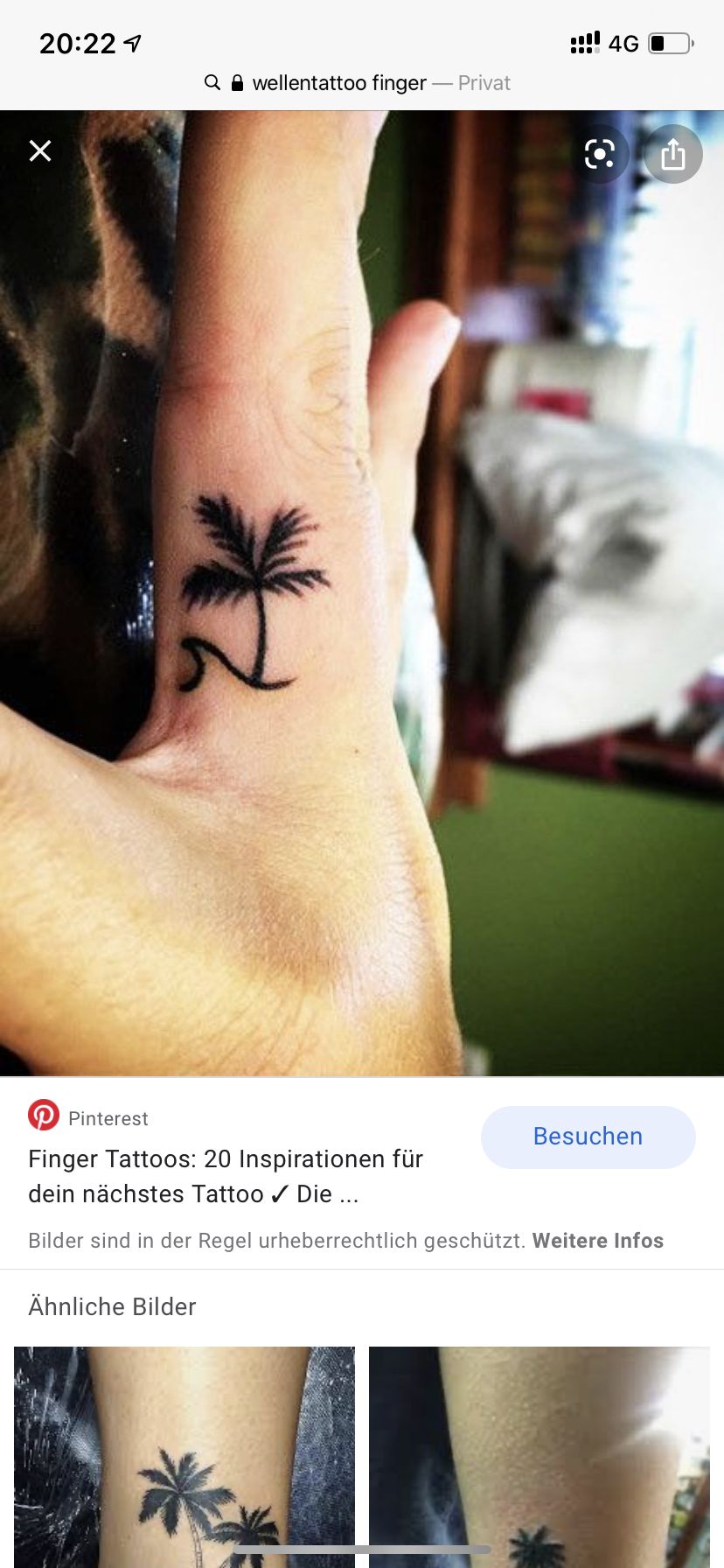The width and height of the screenshot is (724, 1568).
Task: View the main palm tree tattoo photo
Action: [x=362, y=593]
